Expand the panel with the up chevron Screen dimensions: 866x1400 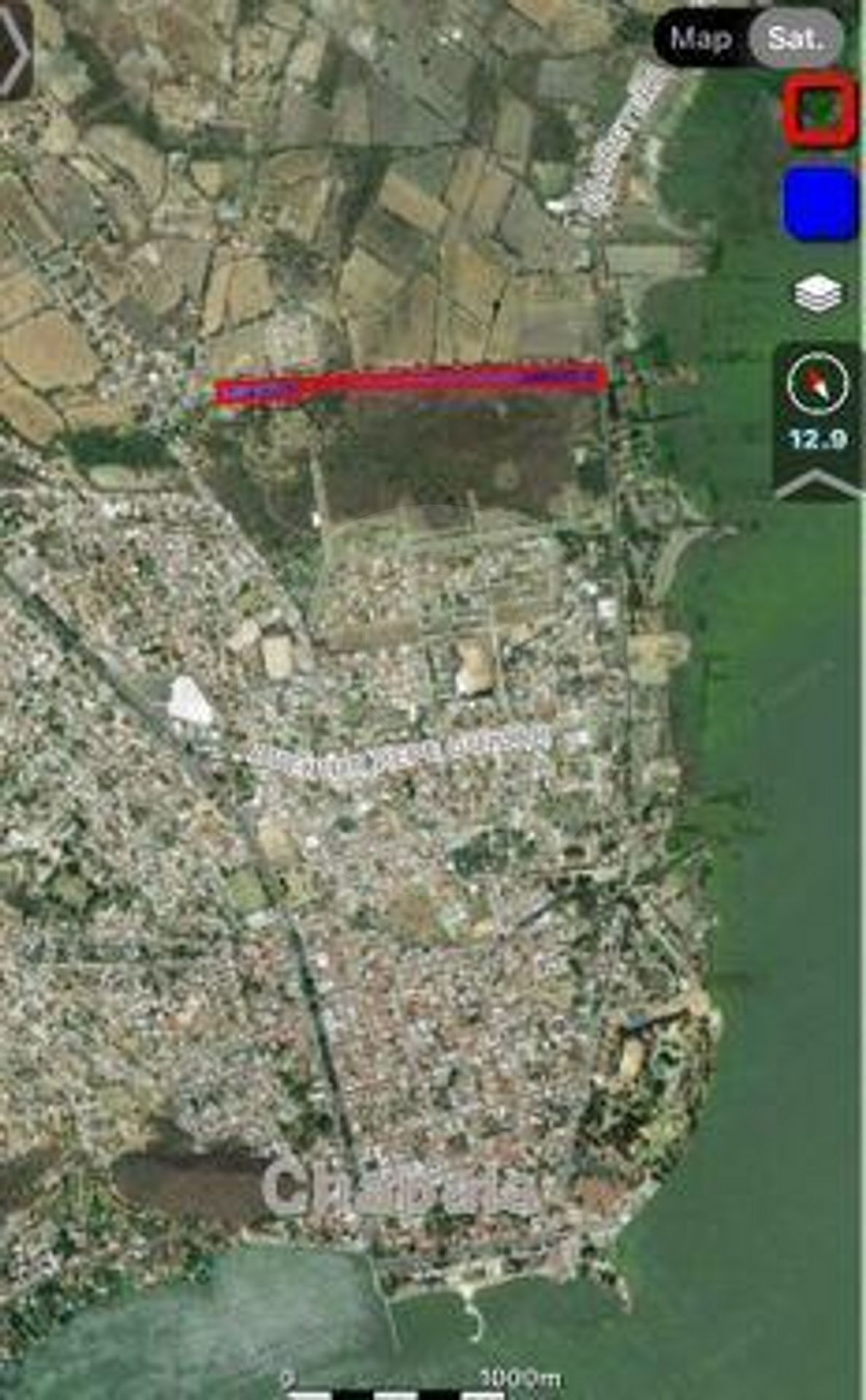click(818, 484)
